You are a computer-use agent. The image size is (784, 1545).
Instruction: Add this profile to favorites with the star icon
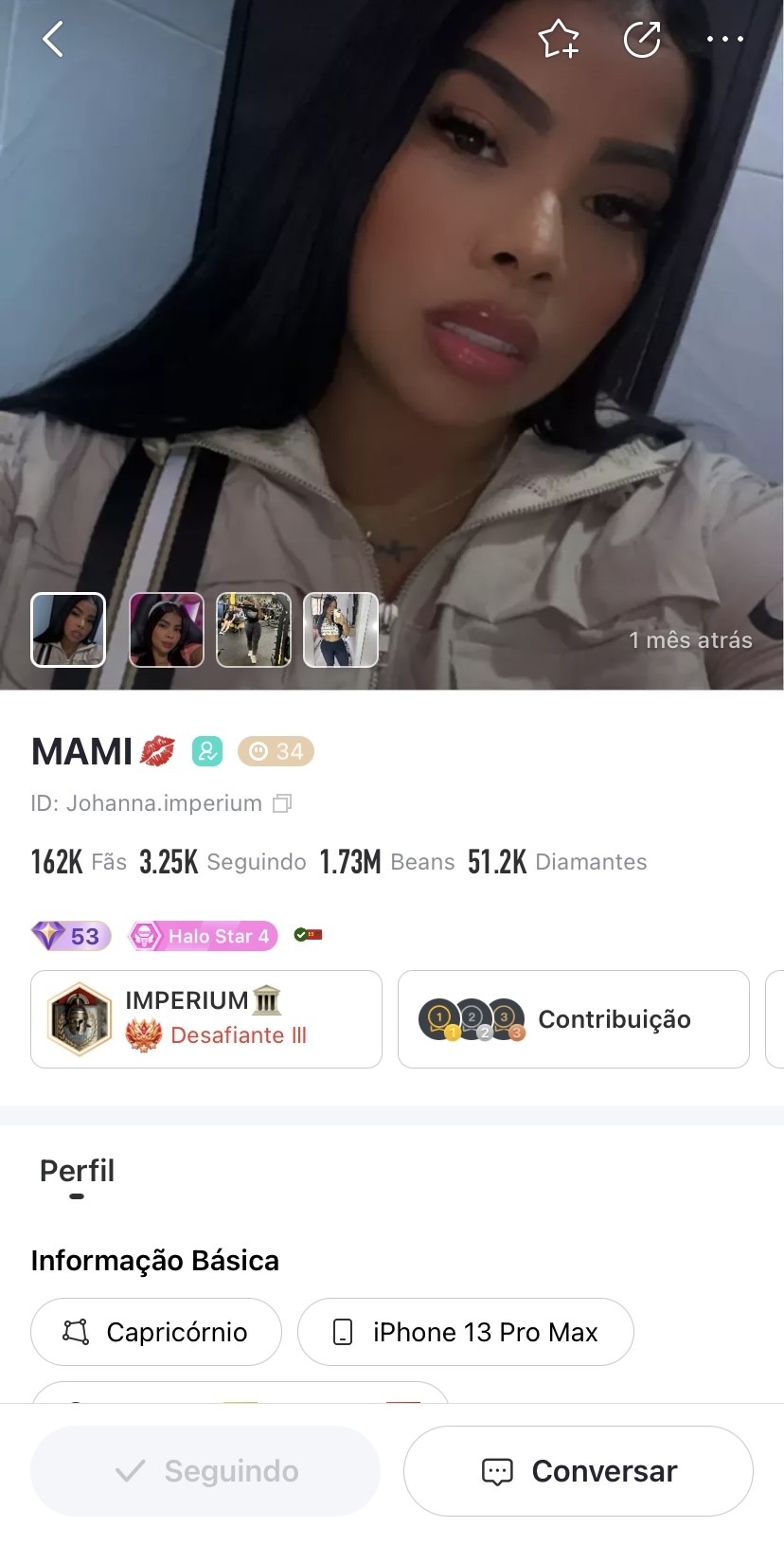pos(558,39)
